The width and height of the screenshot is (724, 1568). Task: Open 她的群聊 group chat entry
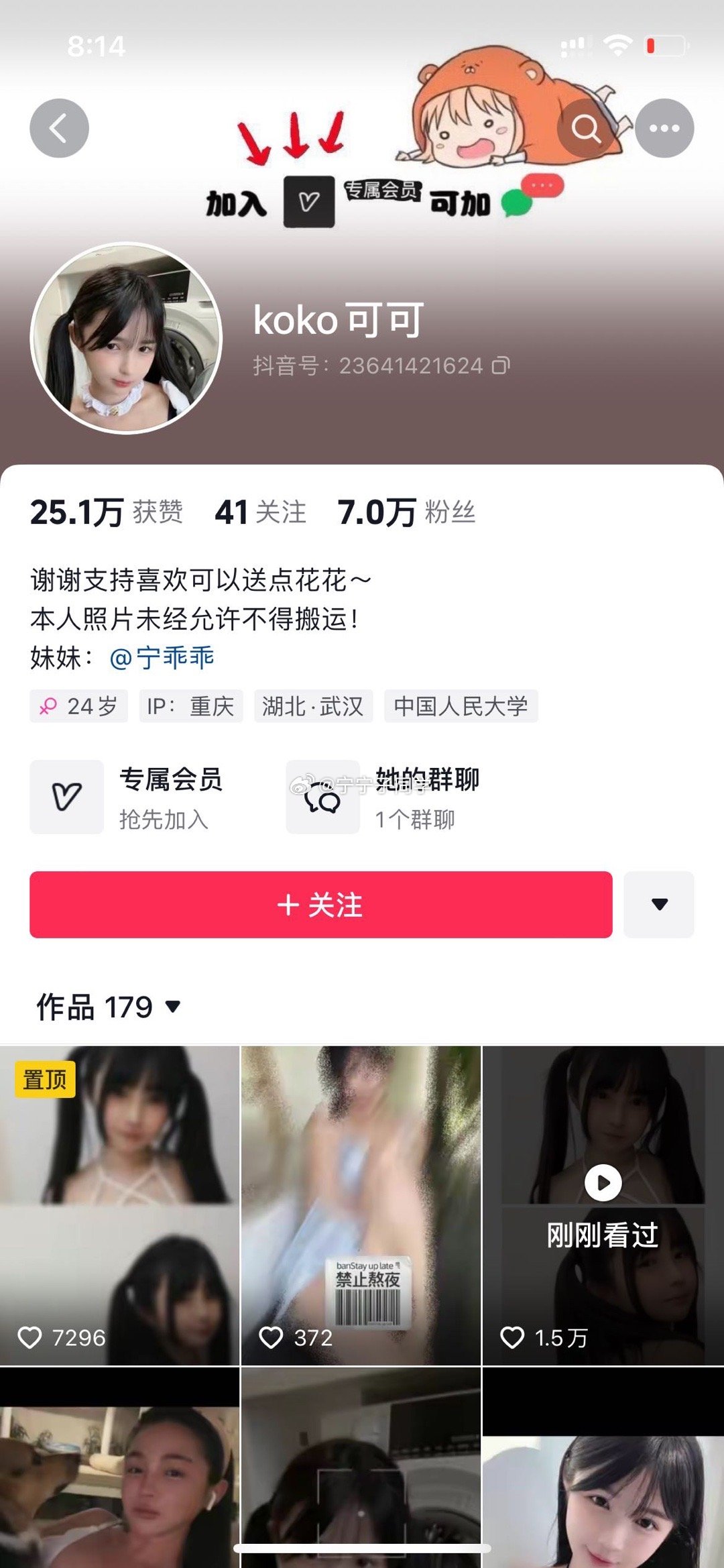click(x=383, y=797)
